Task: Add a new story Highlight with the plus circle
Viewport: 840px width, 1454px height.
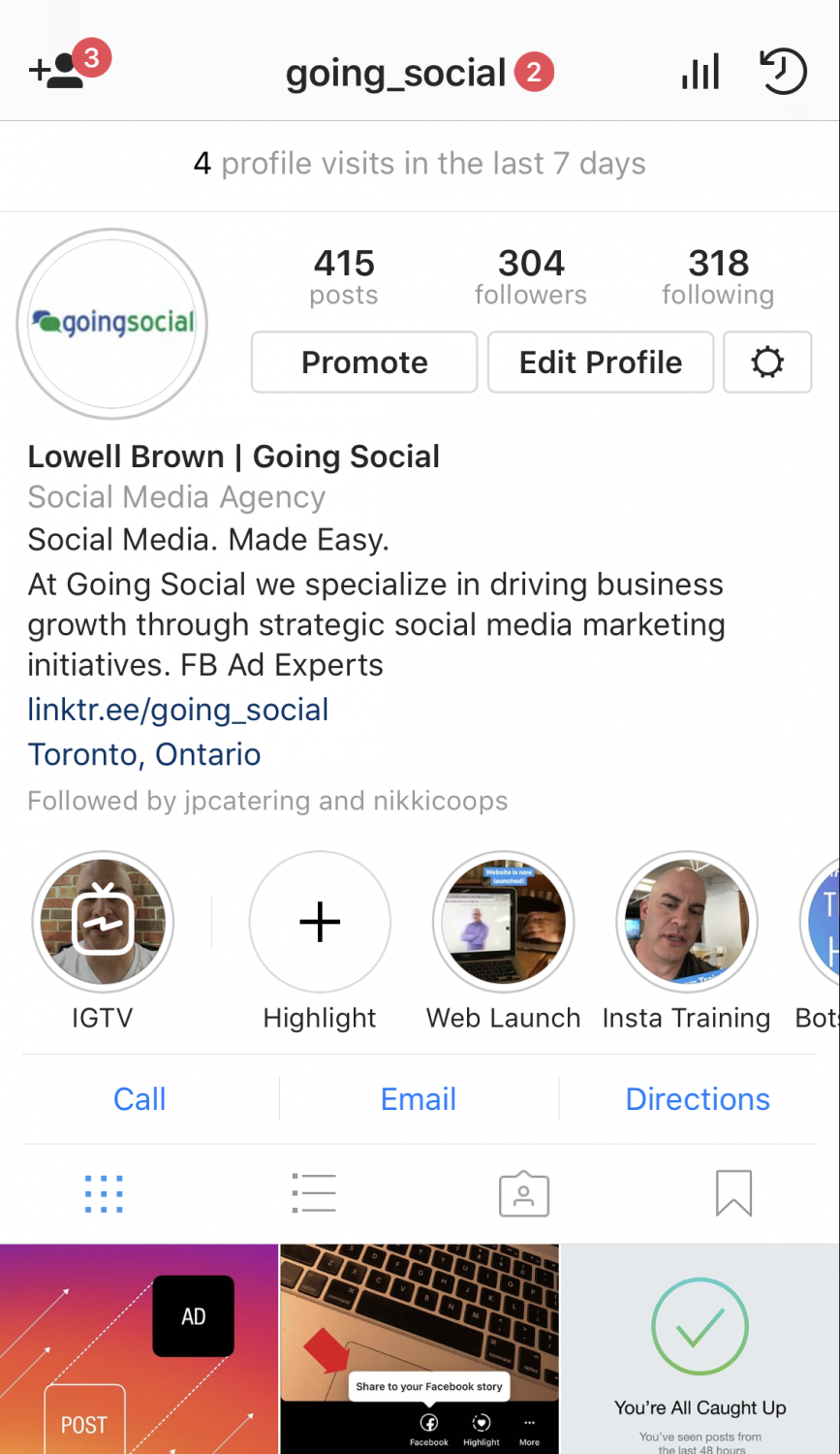Action: point(320,921)
